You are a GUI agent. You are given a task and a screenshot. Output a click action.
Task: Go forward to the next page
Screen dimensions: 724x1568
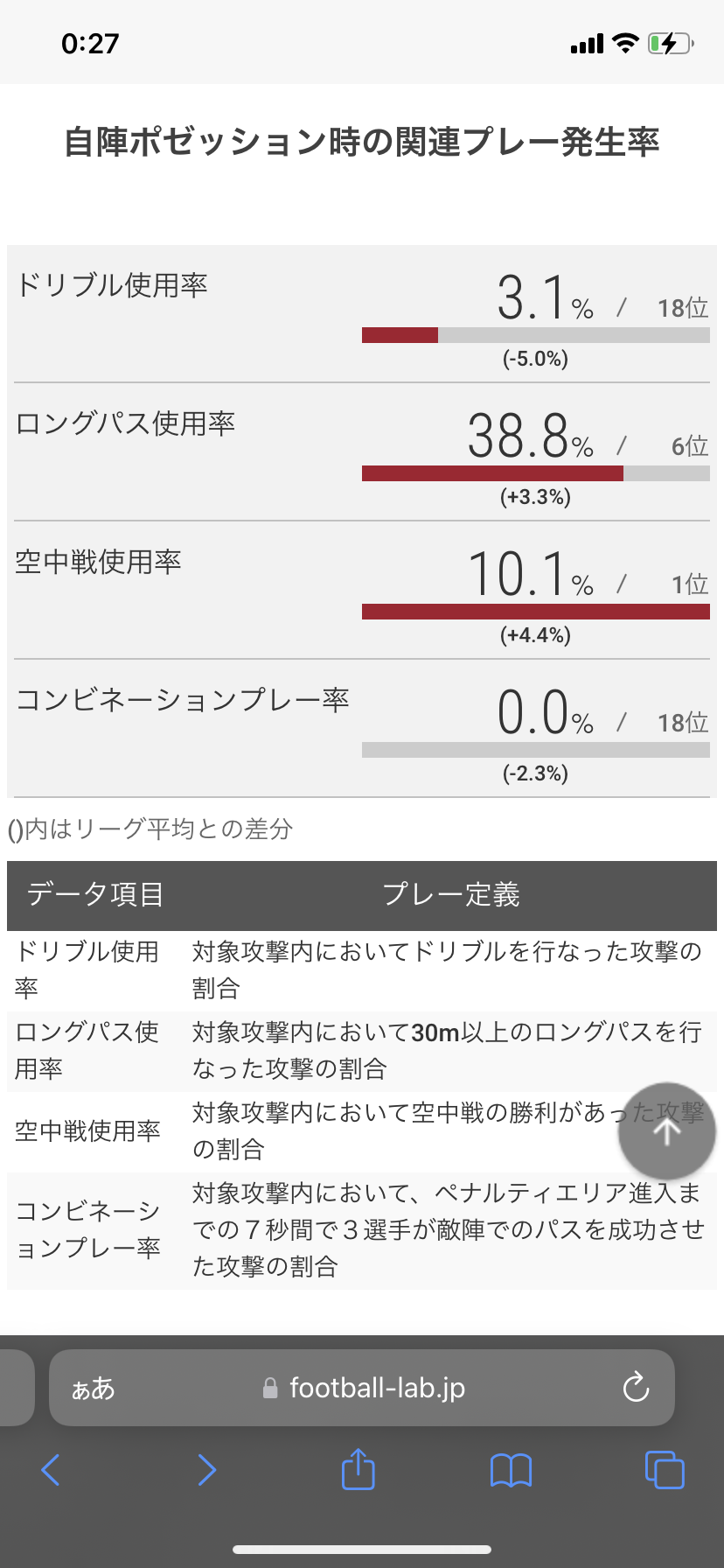click(x=206, y=1470)
